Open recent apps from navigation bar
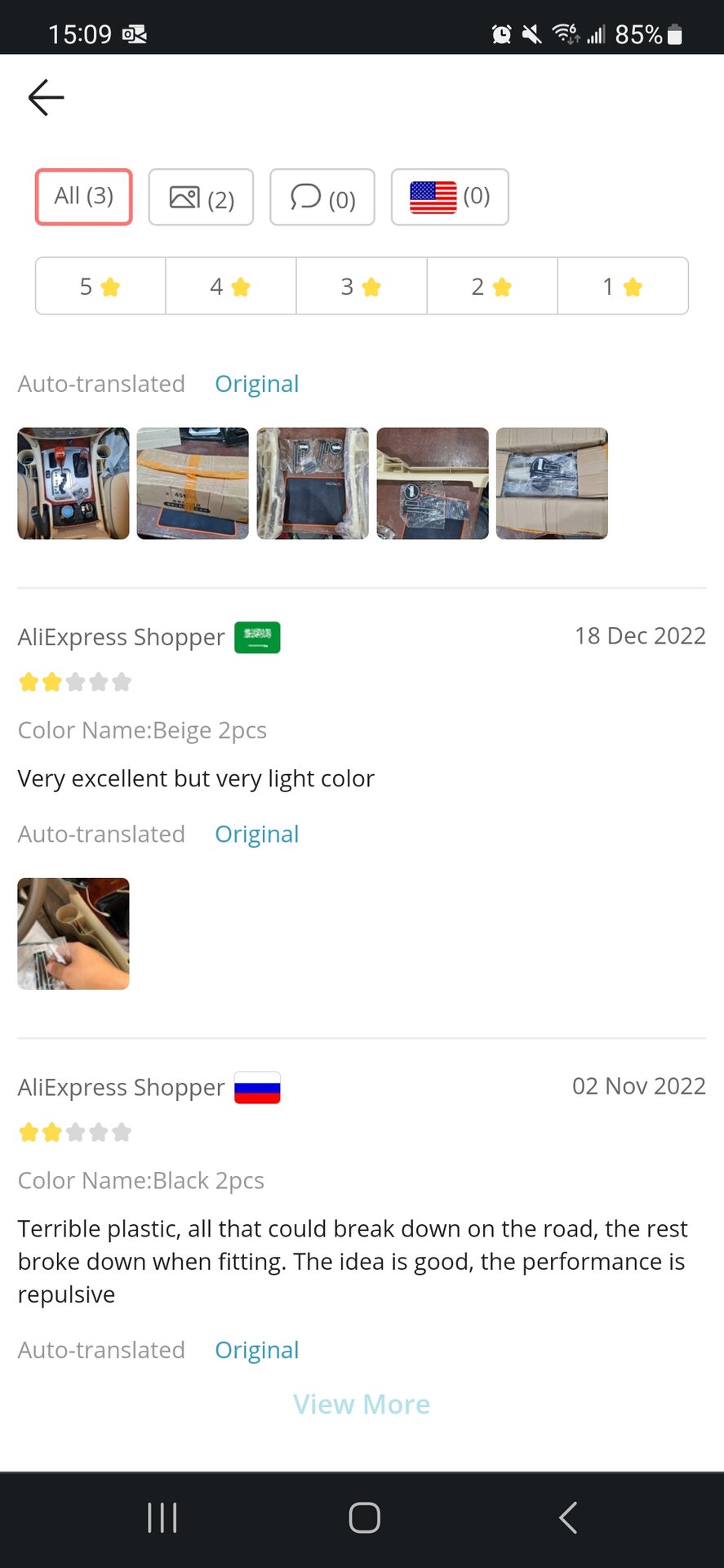 pos(162,1517)
